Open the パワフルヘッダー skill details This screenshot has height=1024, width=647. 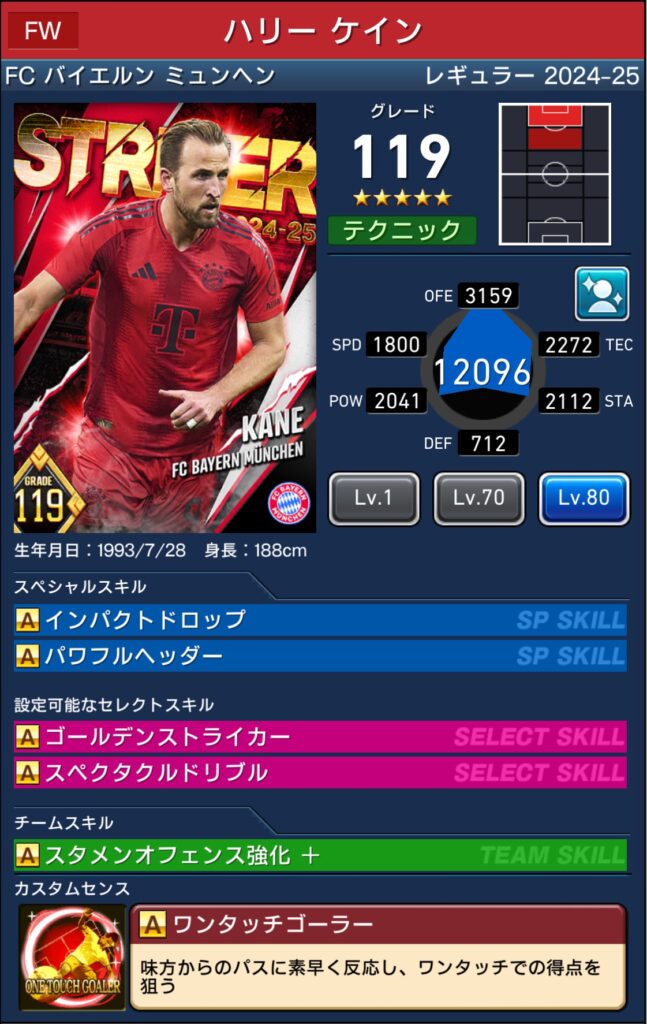coord(320,656)
